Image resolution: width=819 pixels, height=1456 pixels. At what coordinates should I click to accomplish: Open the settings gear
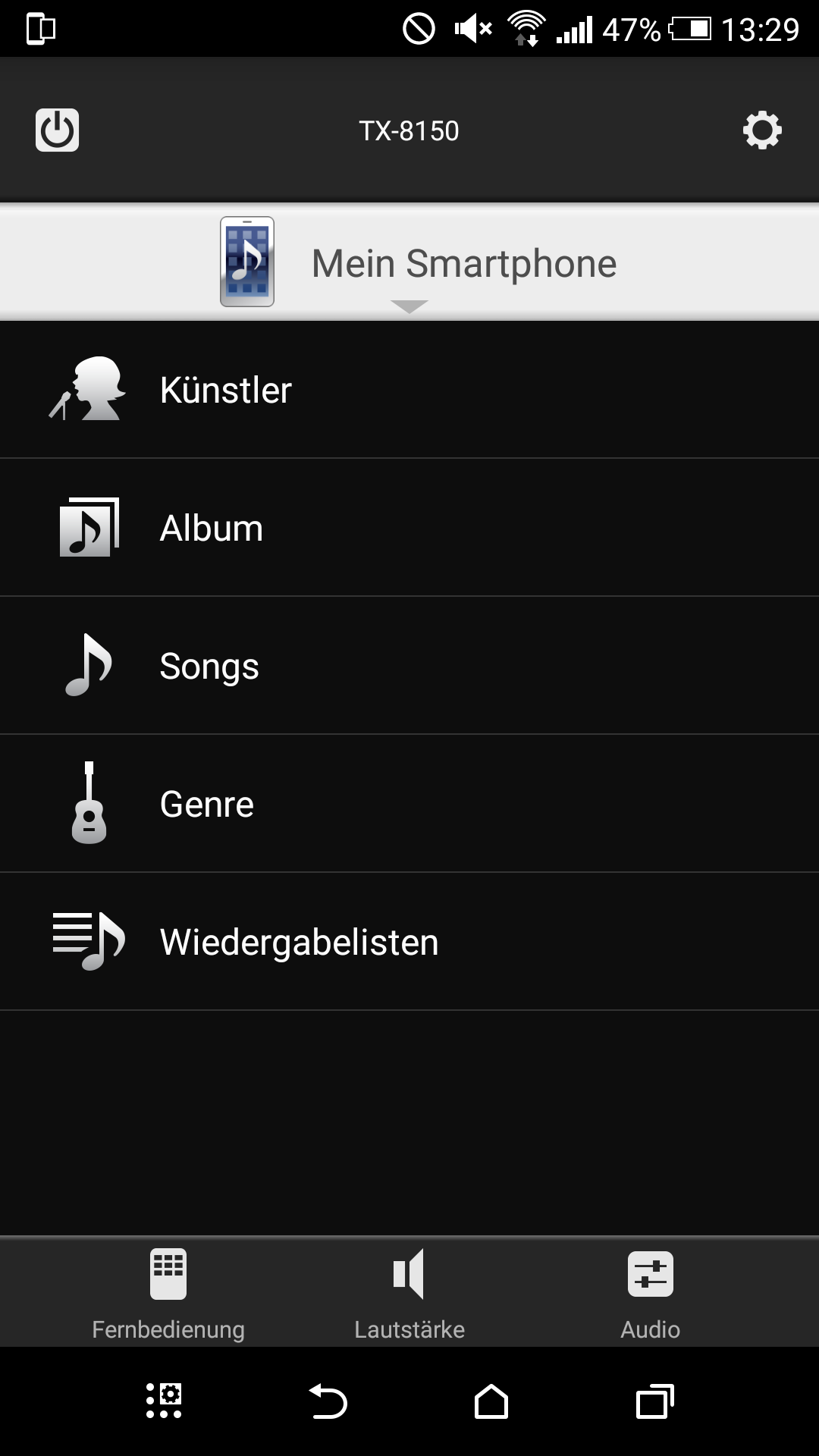[761, 130]
